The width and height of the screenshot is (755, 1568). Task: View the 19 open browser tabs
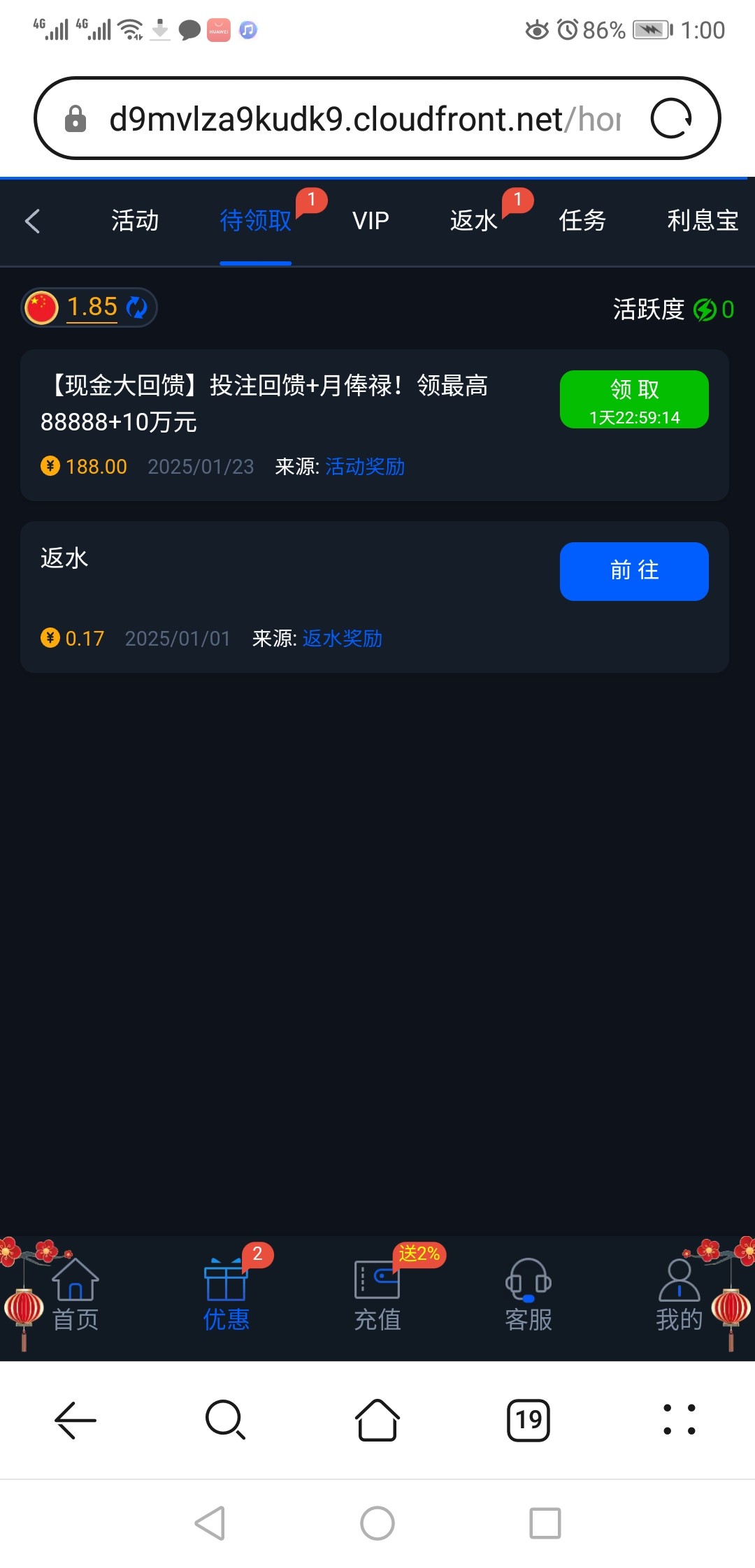coord(528,1420)
